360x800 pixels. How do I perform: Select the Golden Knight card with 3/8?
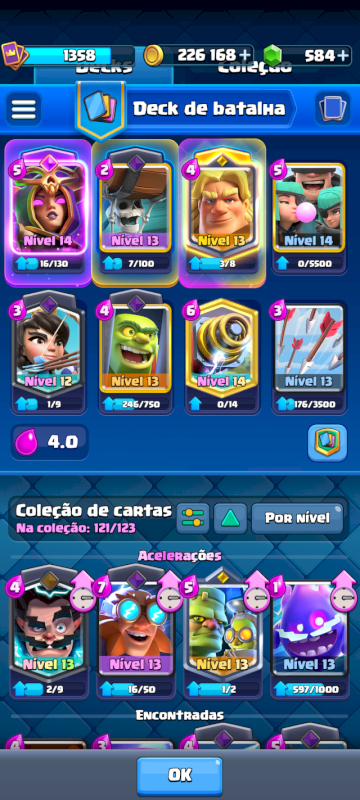click(x=222, y=212)
